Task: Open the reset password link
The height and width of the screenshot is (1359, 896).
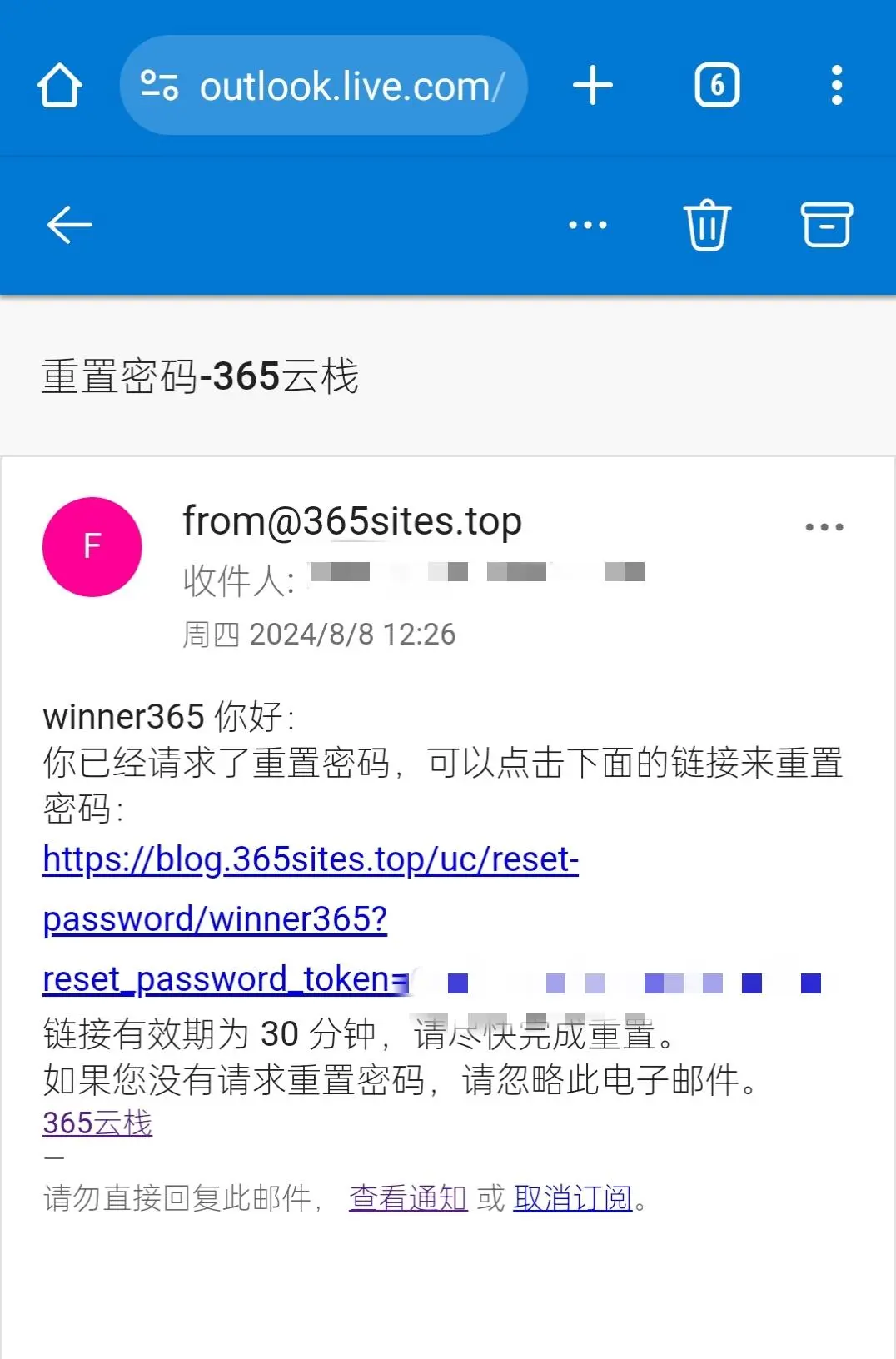Action: [x=310, y=860]
